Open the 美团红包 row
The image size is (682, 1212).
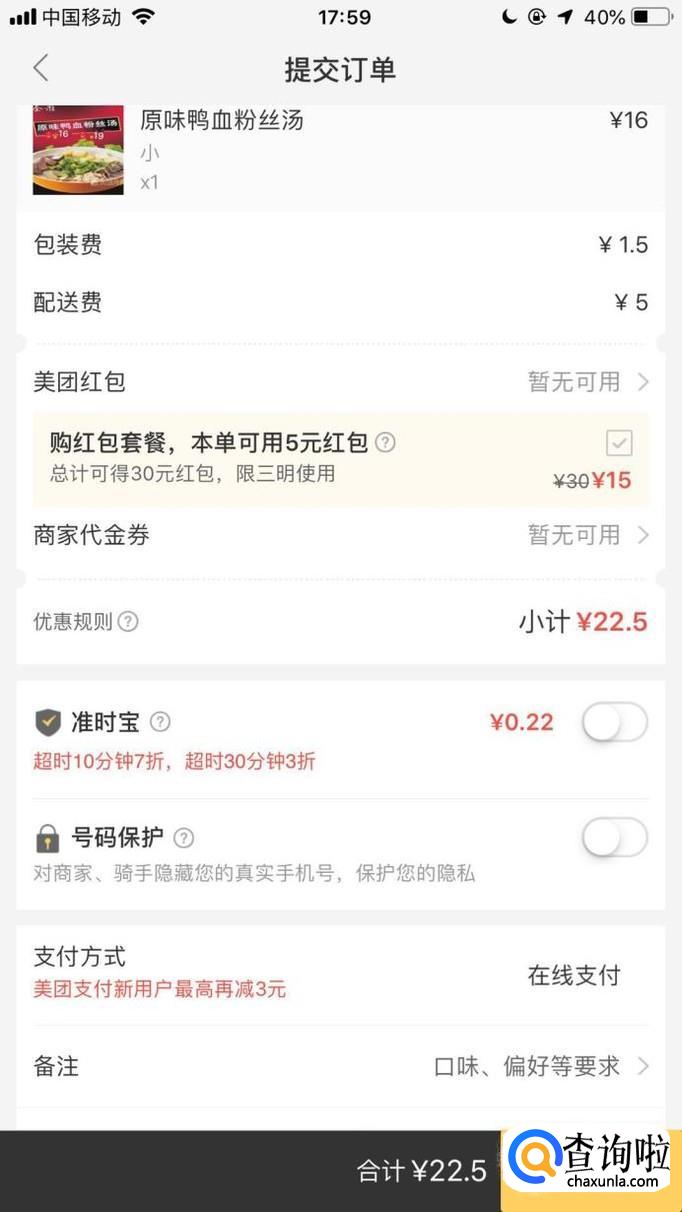click(x=340, y=382)
